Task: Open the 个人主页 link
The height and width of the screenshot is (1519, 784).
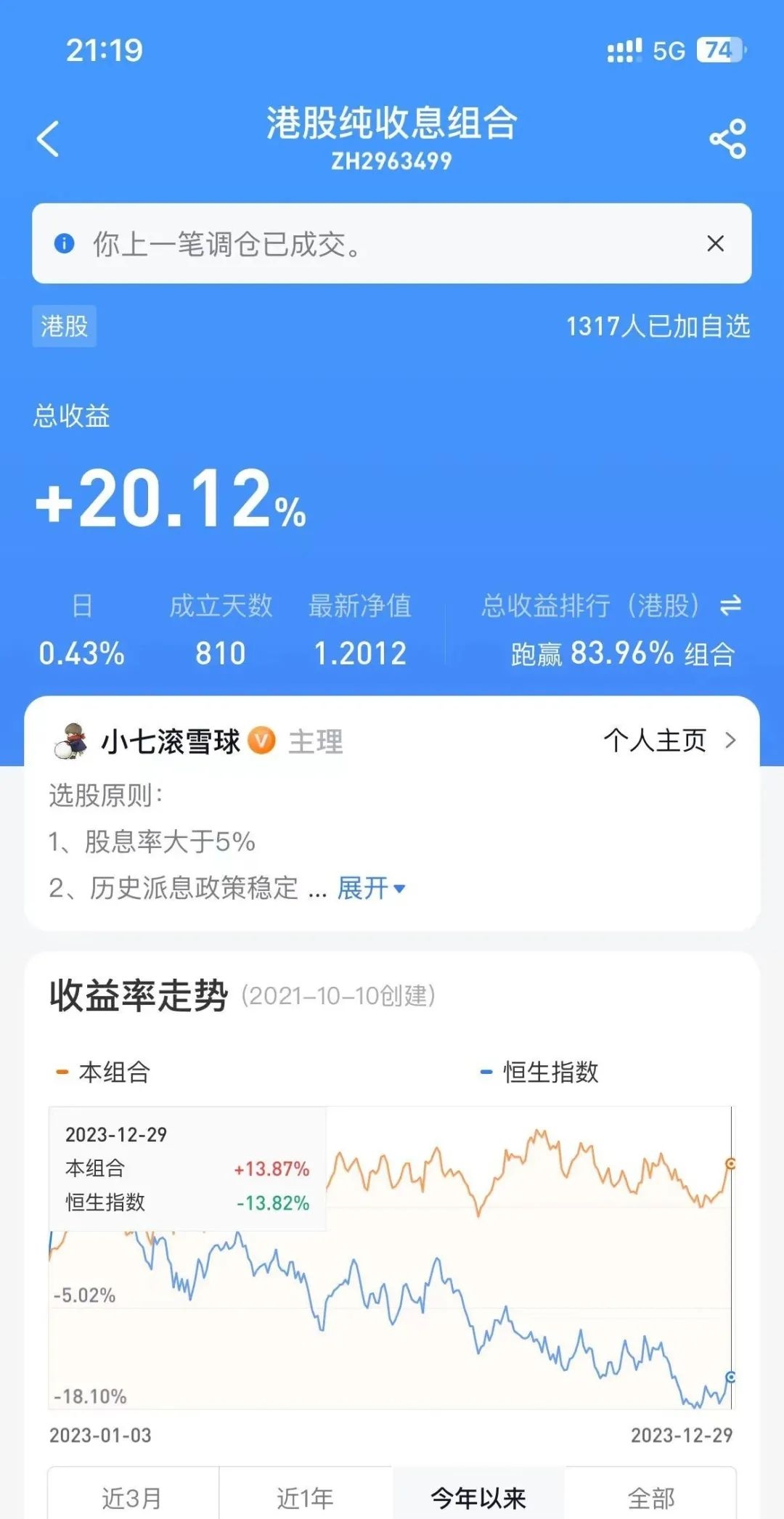Action: coord(655,741)
